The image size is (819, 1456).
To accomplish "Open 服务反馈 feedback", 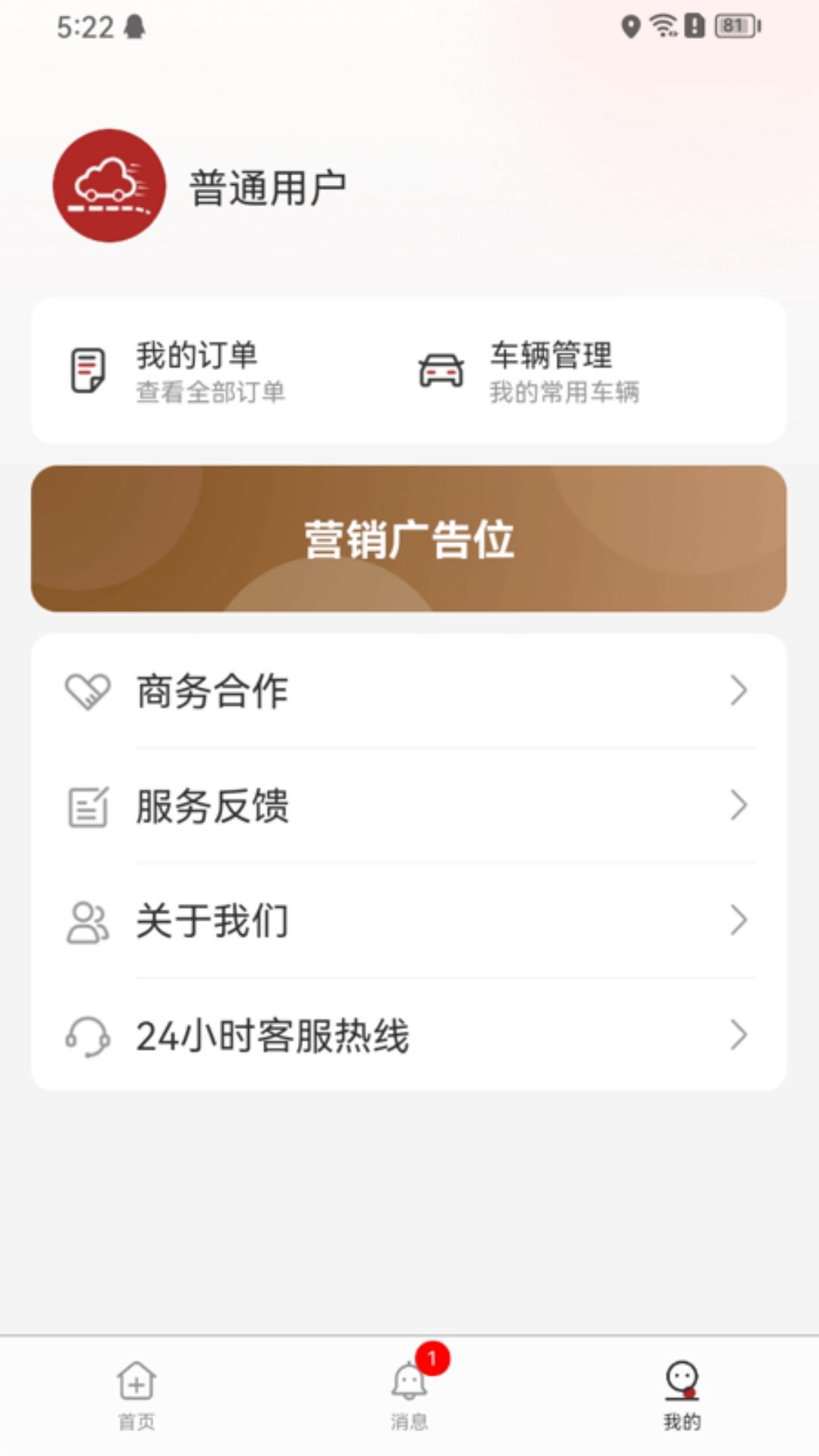I will [409, 805].
